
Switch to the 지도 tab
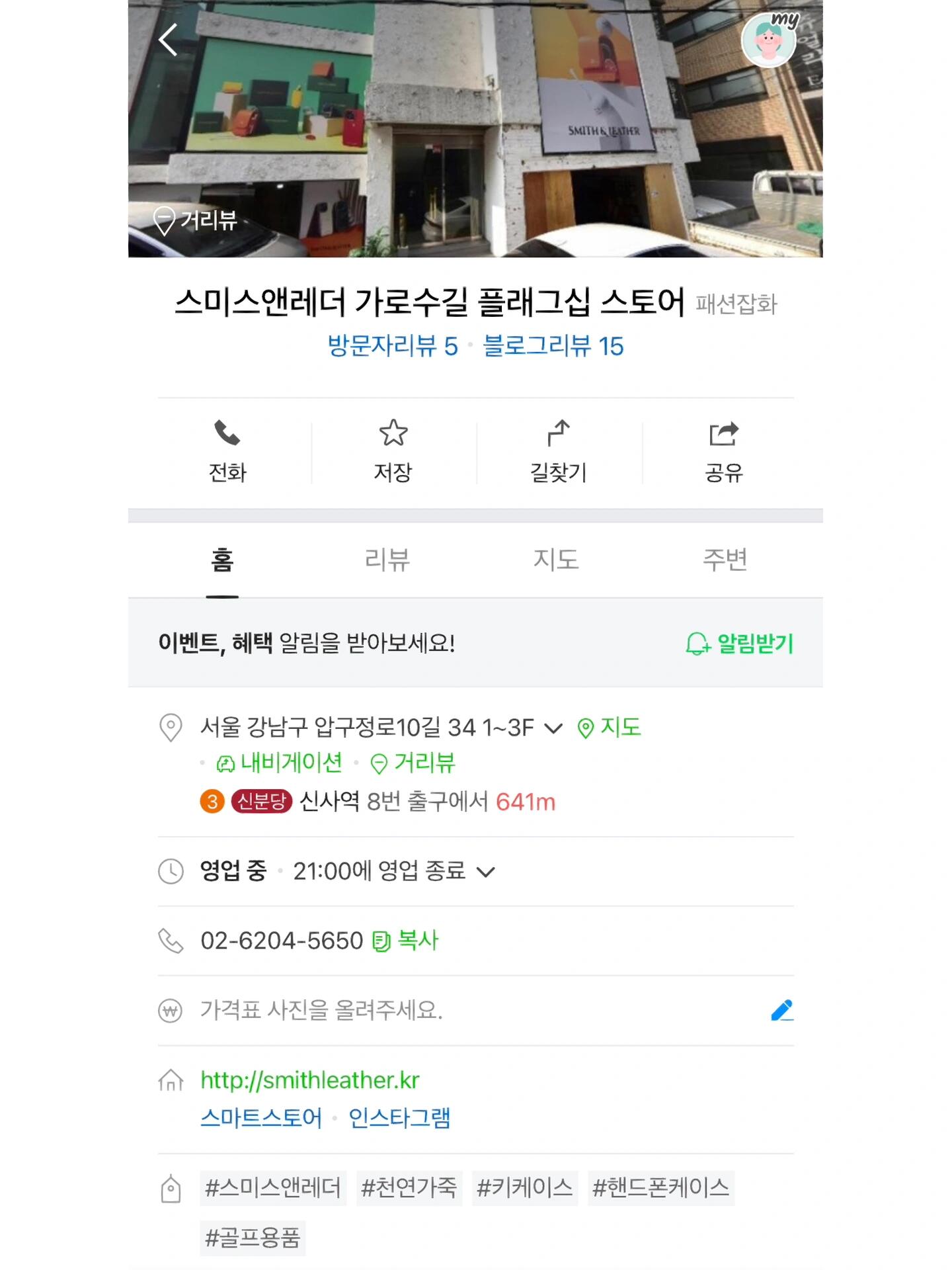pos(556,560)
